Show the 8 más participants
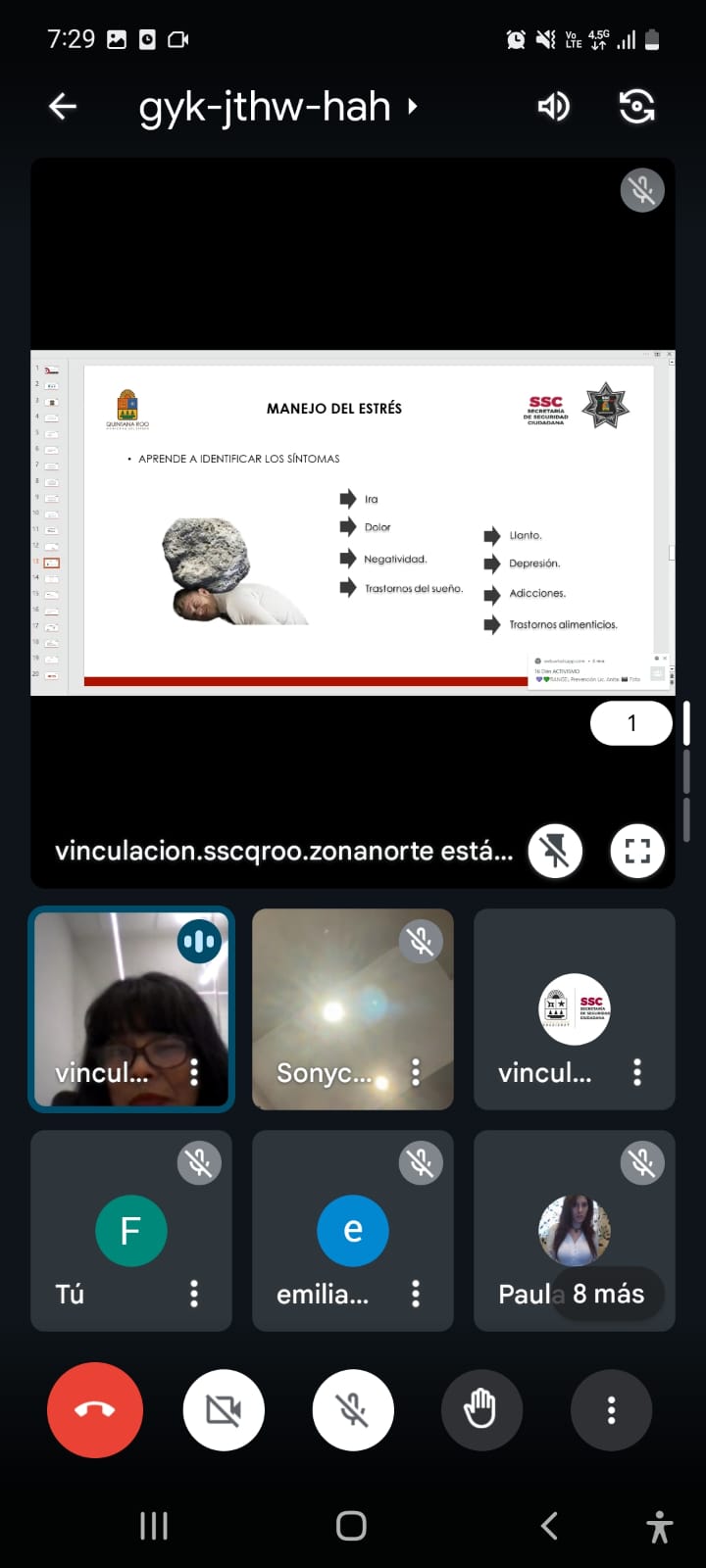This screenshot has height=1568, width=706. (x=608, y=1294)
